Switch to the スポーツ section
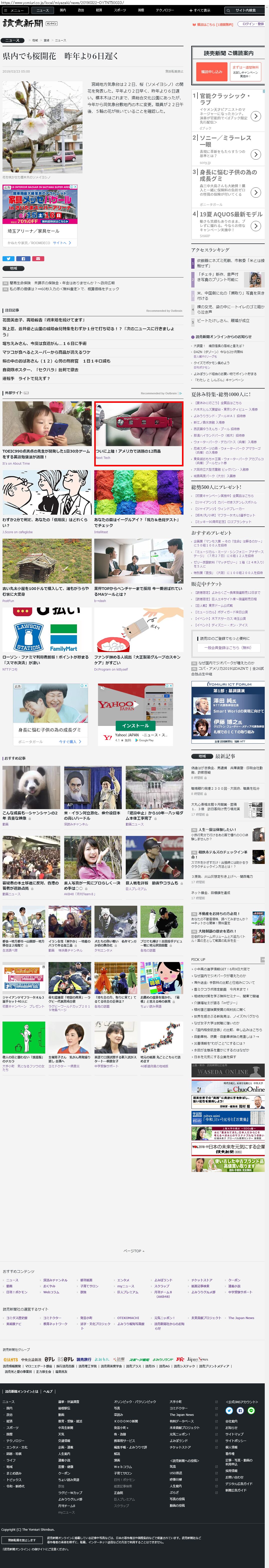Viewport: 269px width, 1568px height. (x=120, y=10)
